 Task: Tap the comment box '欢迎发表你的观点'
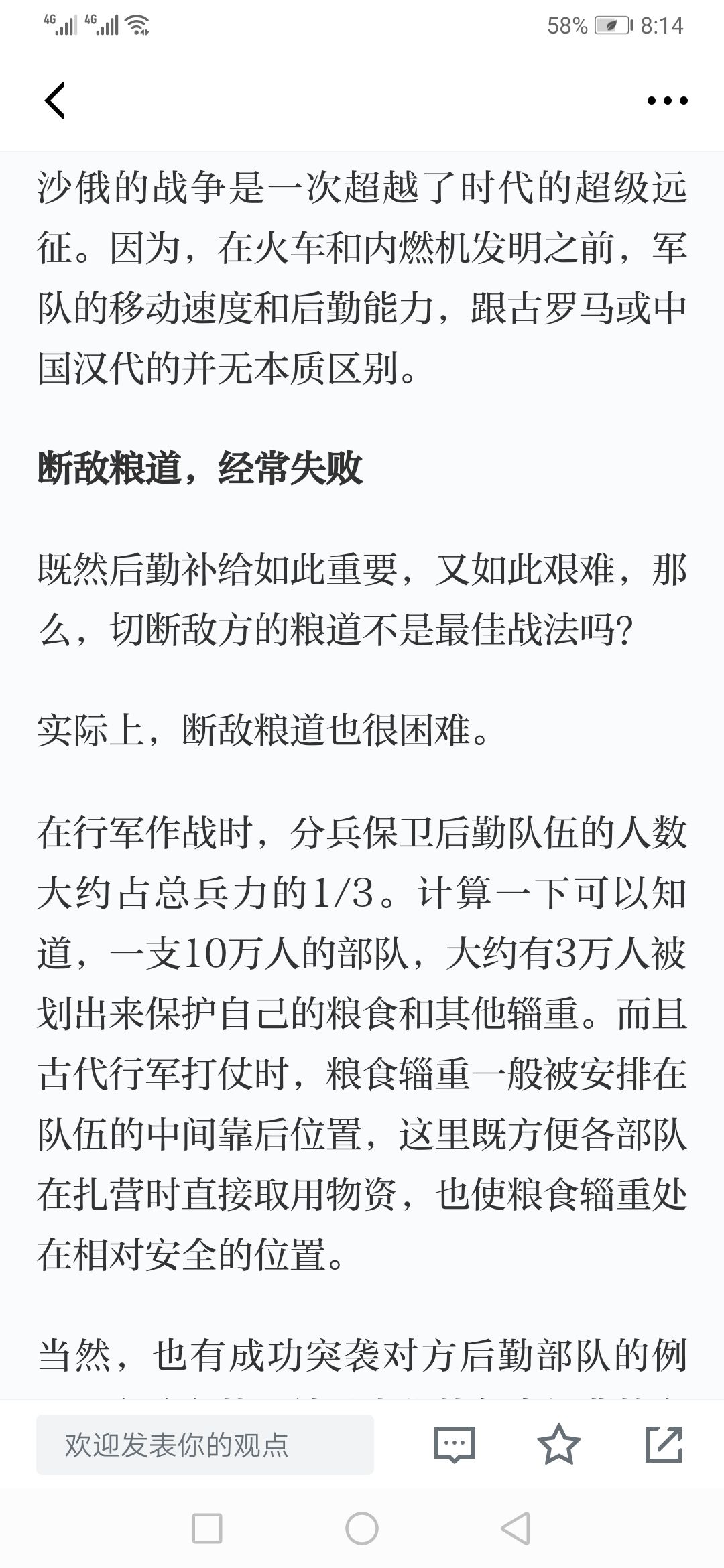click(x=205, y=1445)
